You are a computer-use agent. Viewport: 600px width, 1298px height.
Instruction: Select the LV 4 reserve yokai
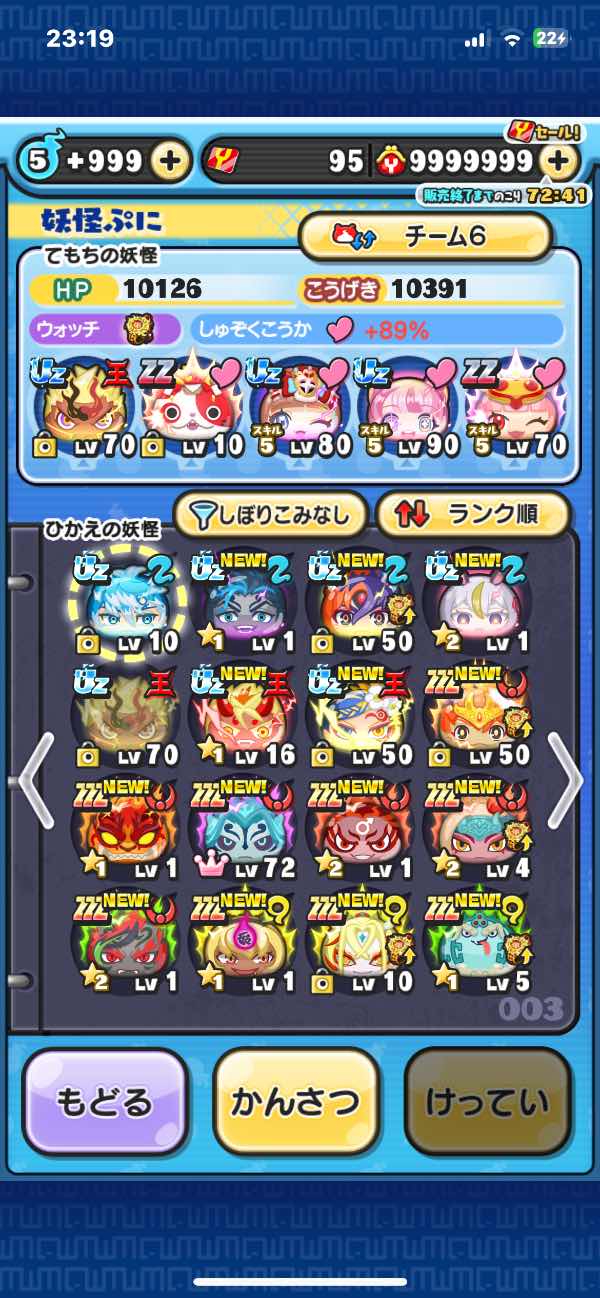click(475, 832)
